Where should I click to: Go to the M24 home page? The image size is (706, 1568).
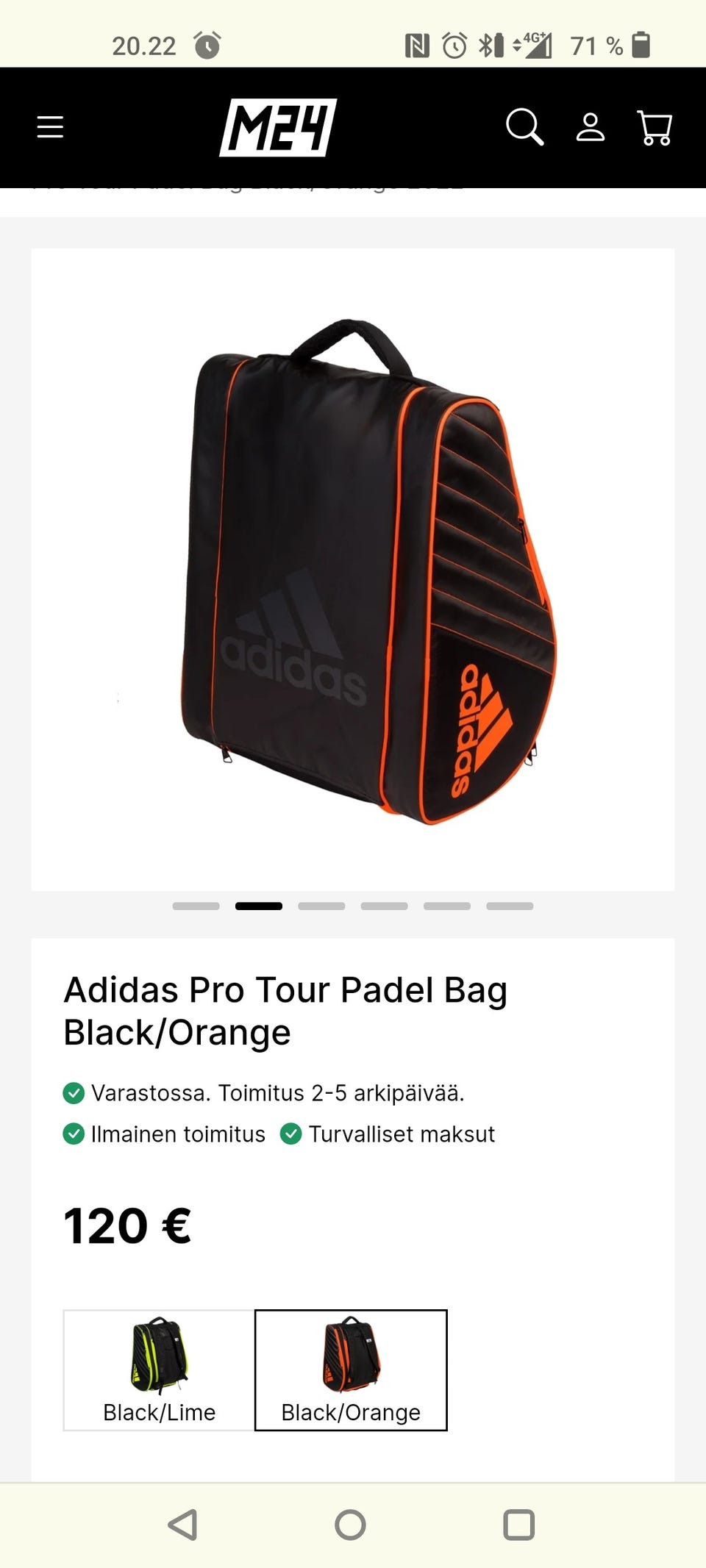278,127
